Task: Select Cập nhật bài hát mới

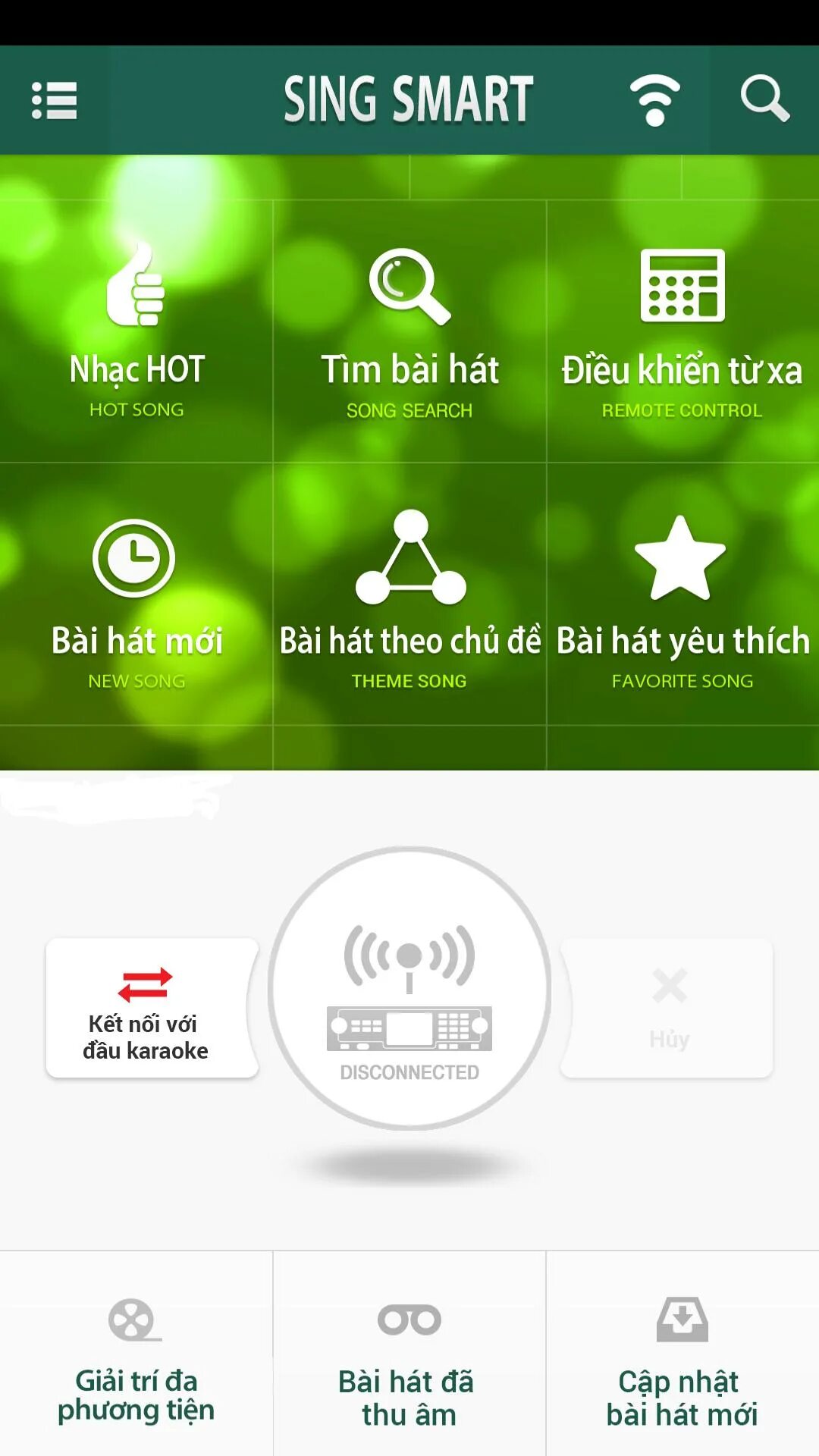Action: (682, 1354)
